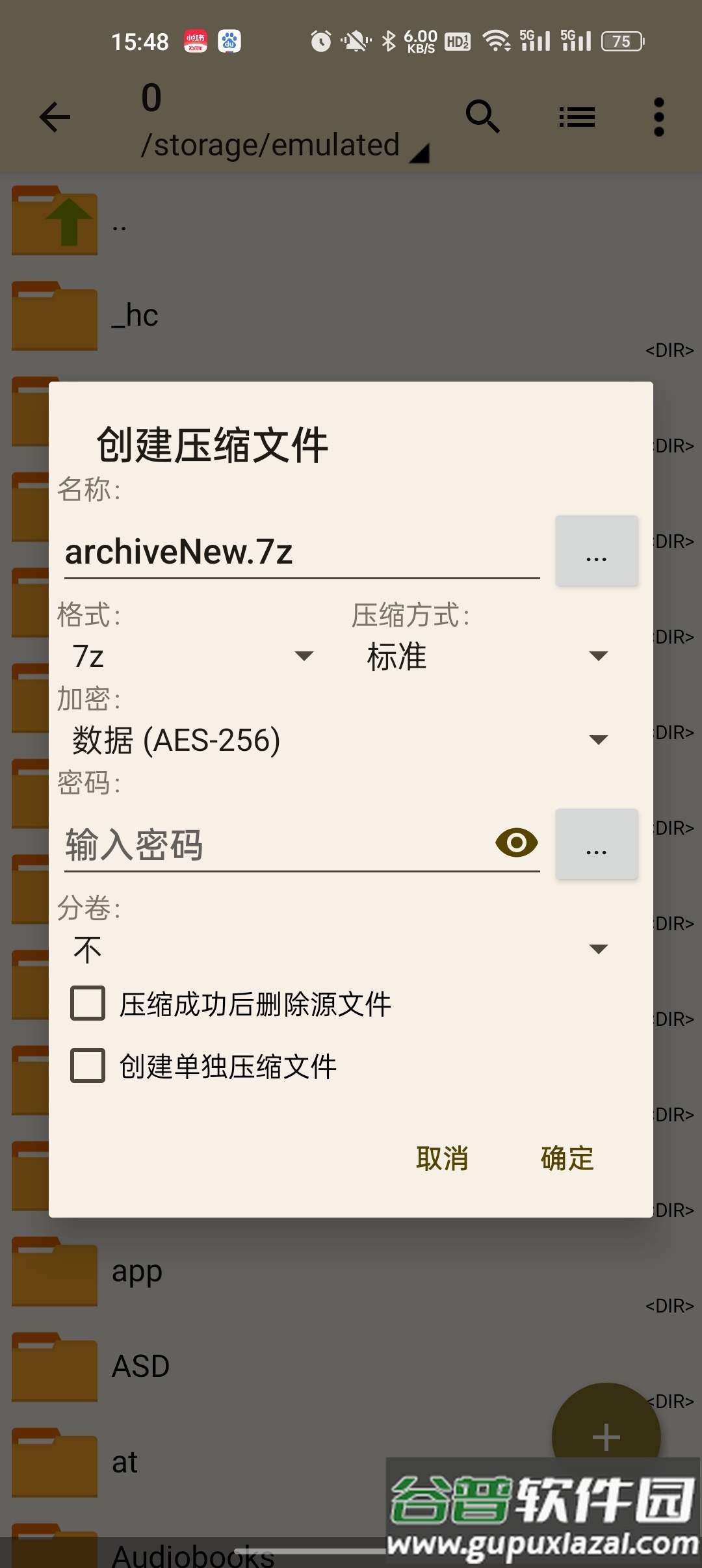Open the three-dot overflow menu
The width and height of the screenshot is (702, 1568).
click(658, 117)
